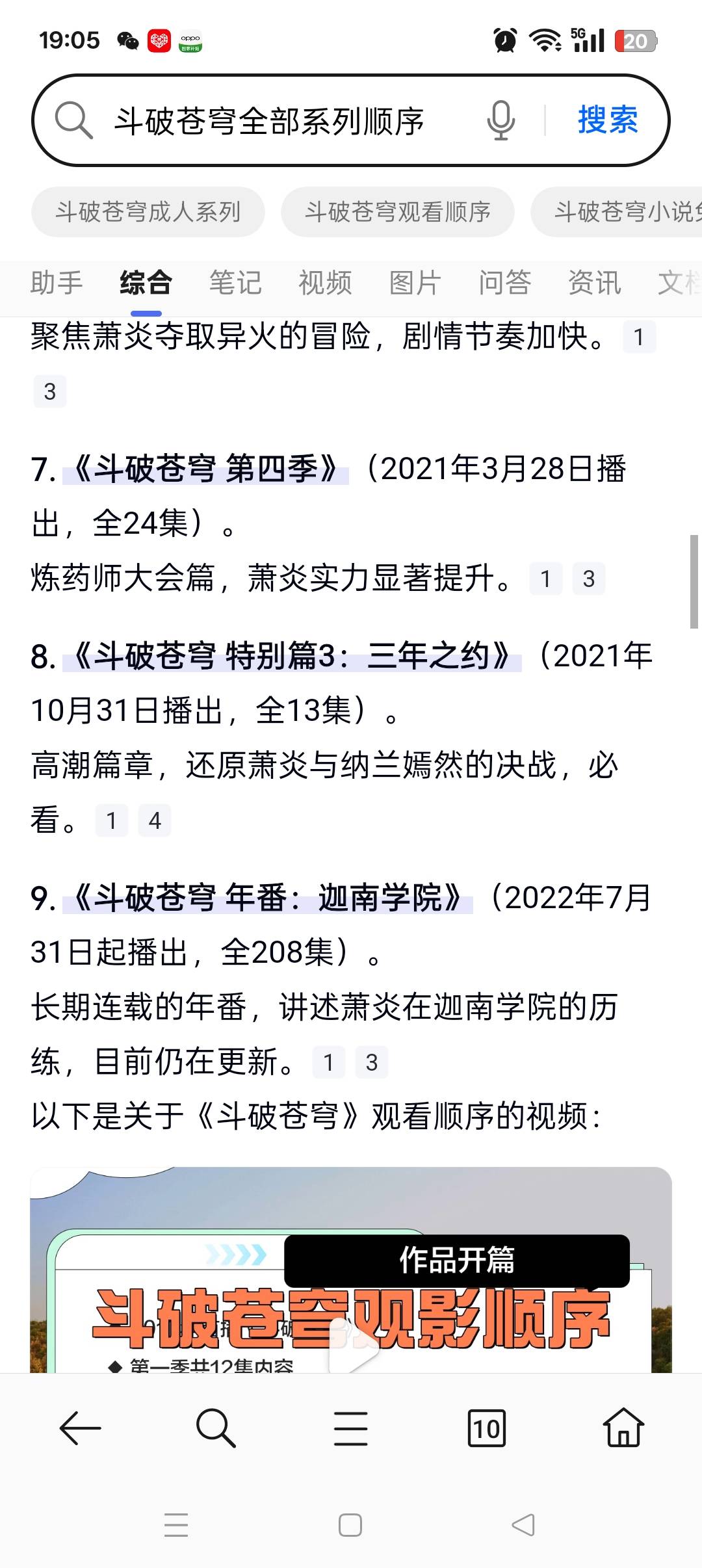Select the 斗破苍穹成人系列 suggestion chip
The image size is (702, 1568).
click(x=148, y=212)
